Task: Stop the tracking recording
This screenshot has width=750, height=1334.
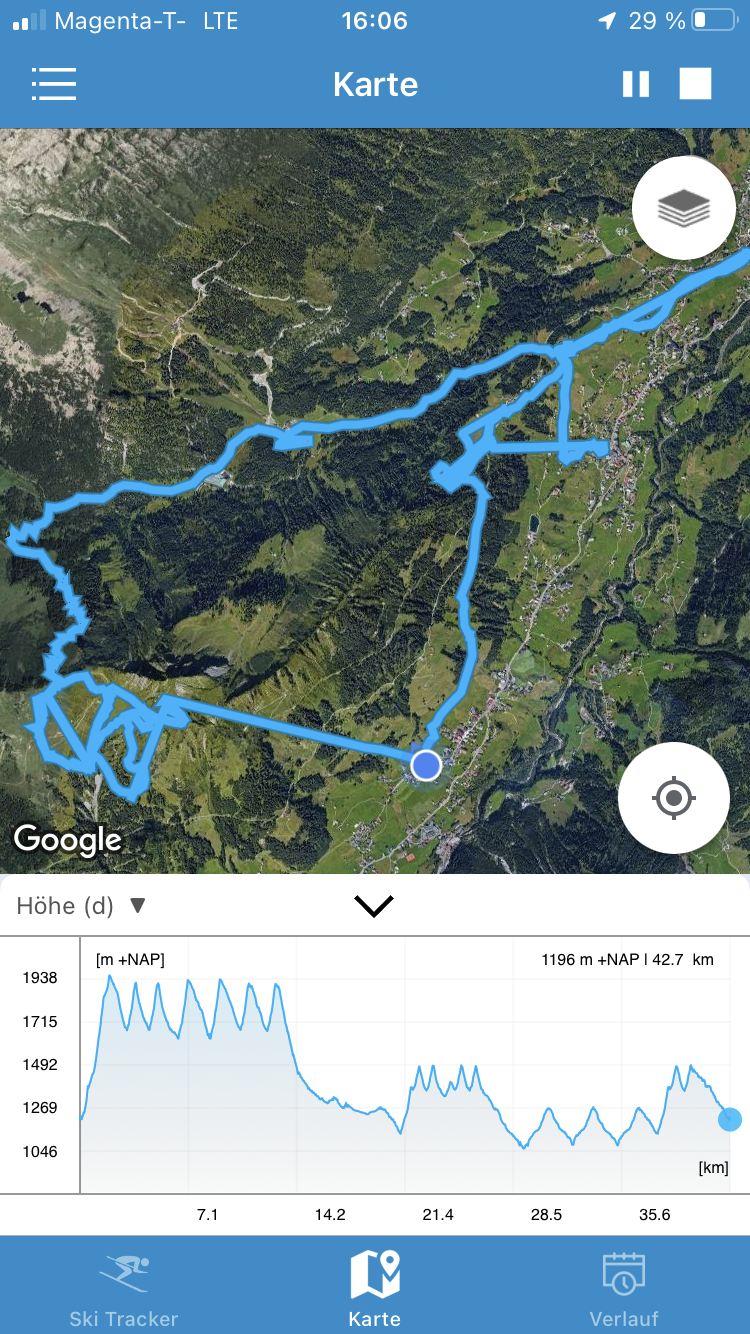Action: [695, 84]
